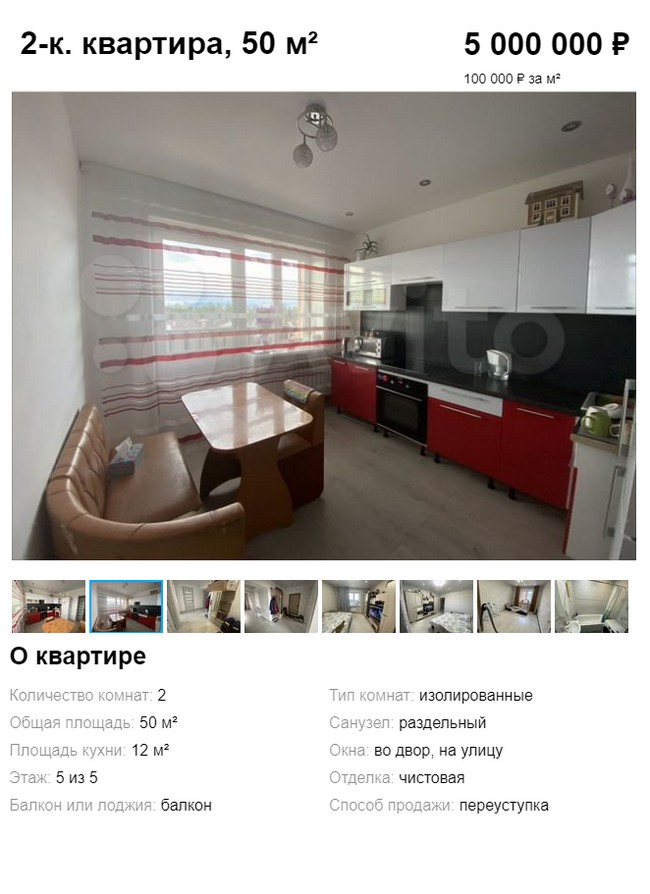Open the last thumbnail showing the bathroom
The width and height of the screenshot is (650, 894).
[592, 606]
